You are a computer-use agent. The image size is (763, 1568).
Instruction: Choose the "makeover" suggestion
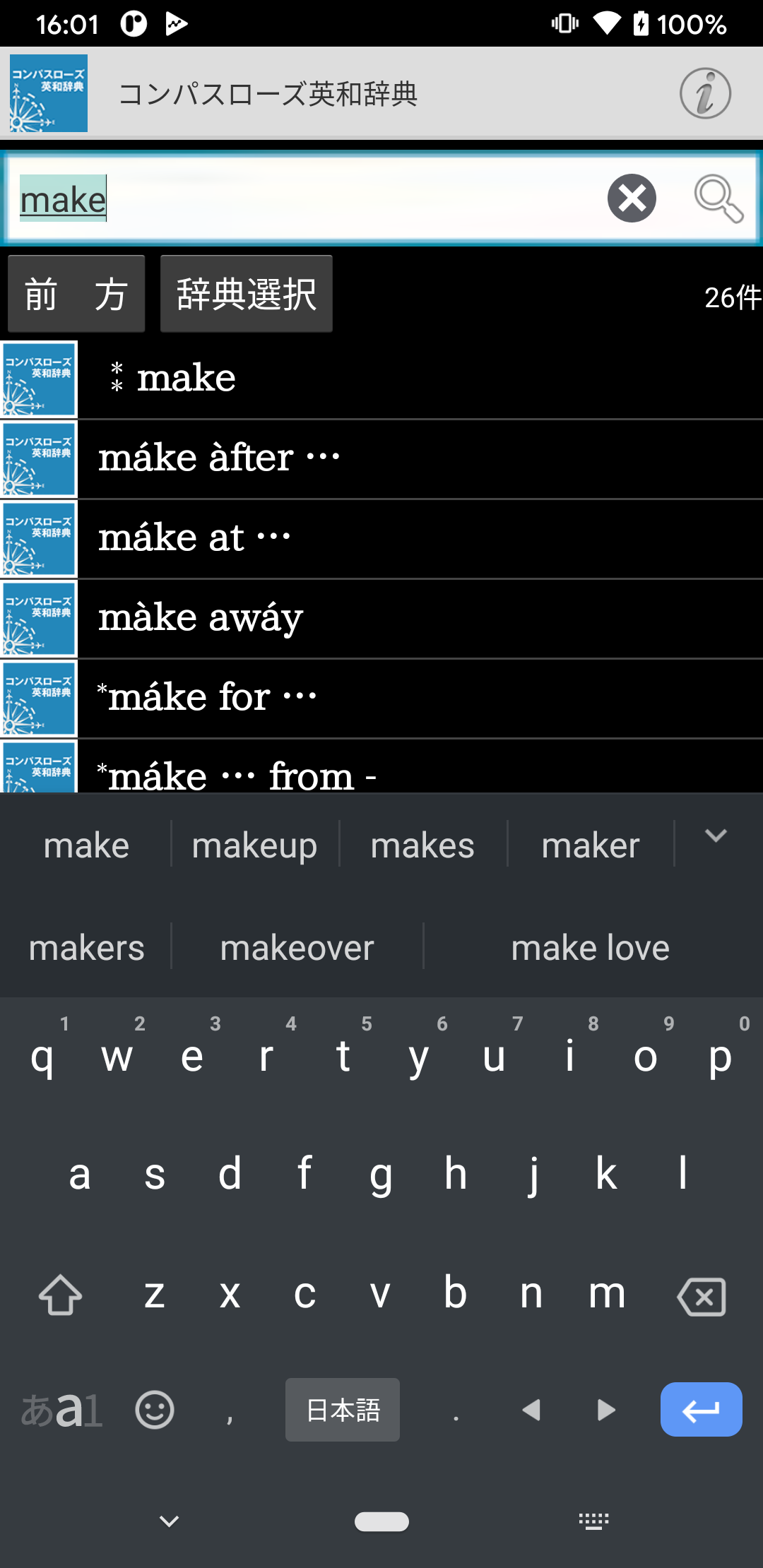tap(297, 948)
